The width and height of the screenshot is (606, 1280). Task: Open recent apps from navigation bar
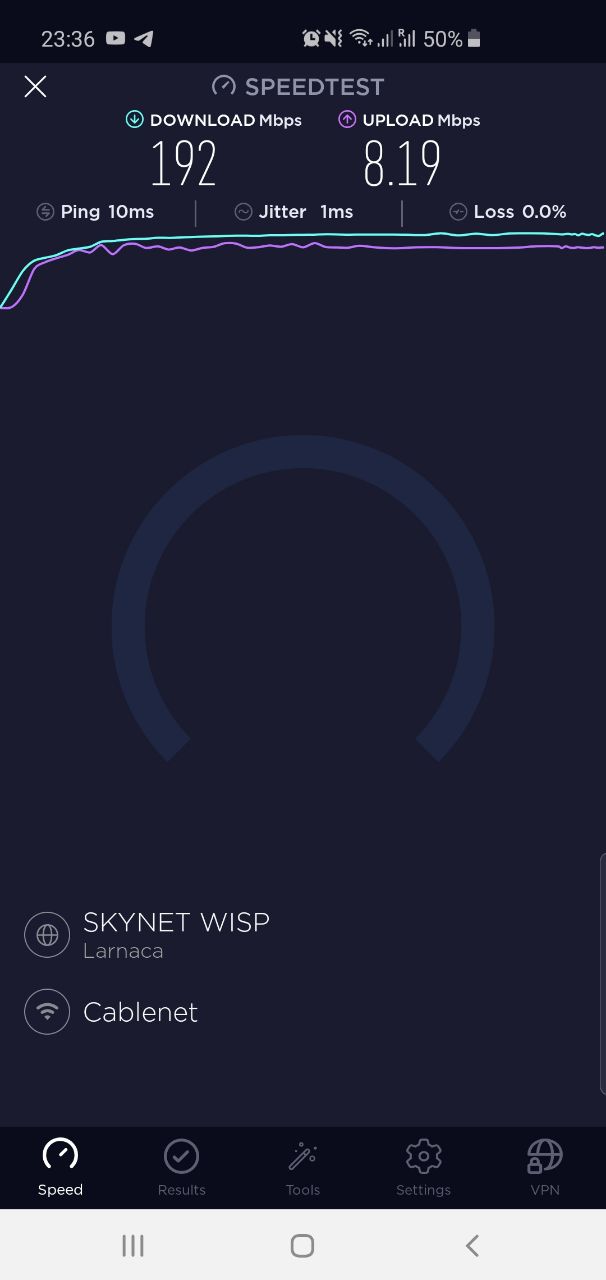click(132, 1245)
